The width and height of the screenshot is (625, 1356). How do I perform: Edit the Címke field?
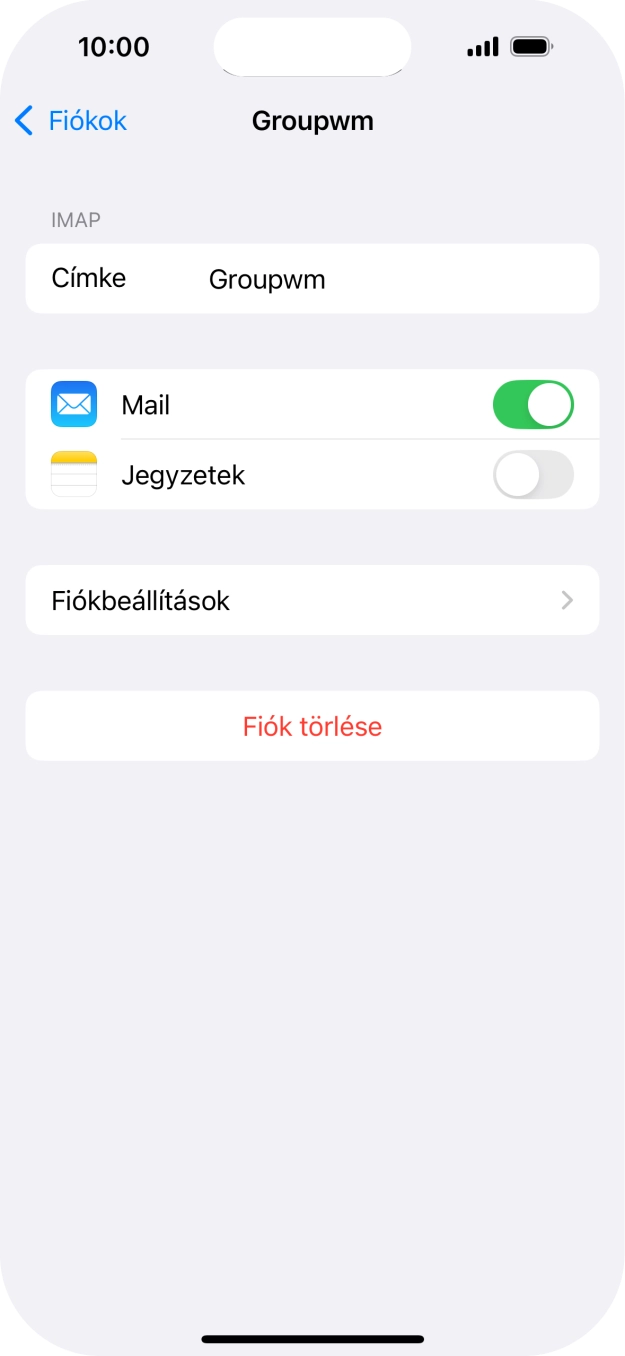click(400, 279)
